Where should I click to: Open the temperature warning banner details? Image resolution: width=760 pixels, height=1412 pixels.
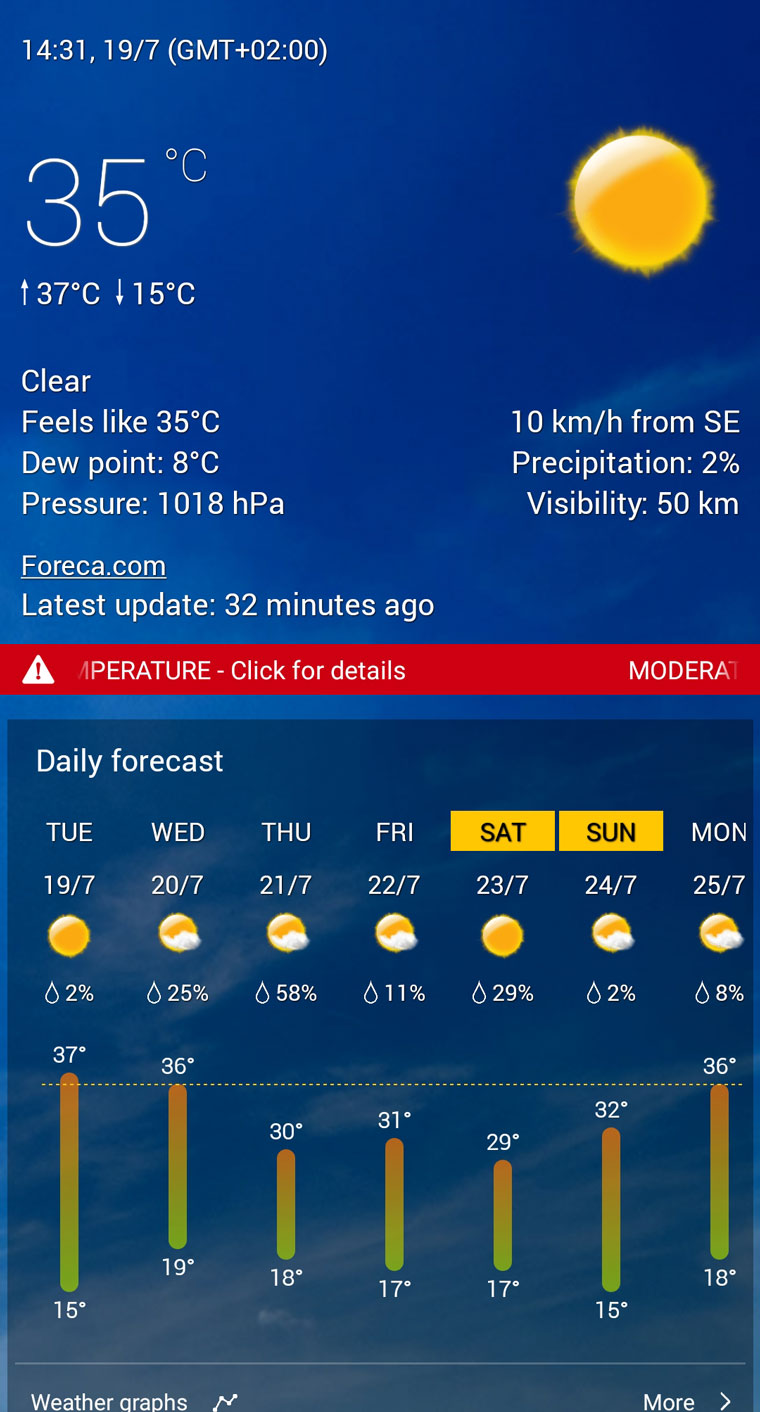380,670
